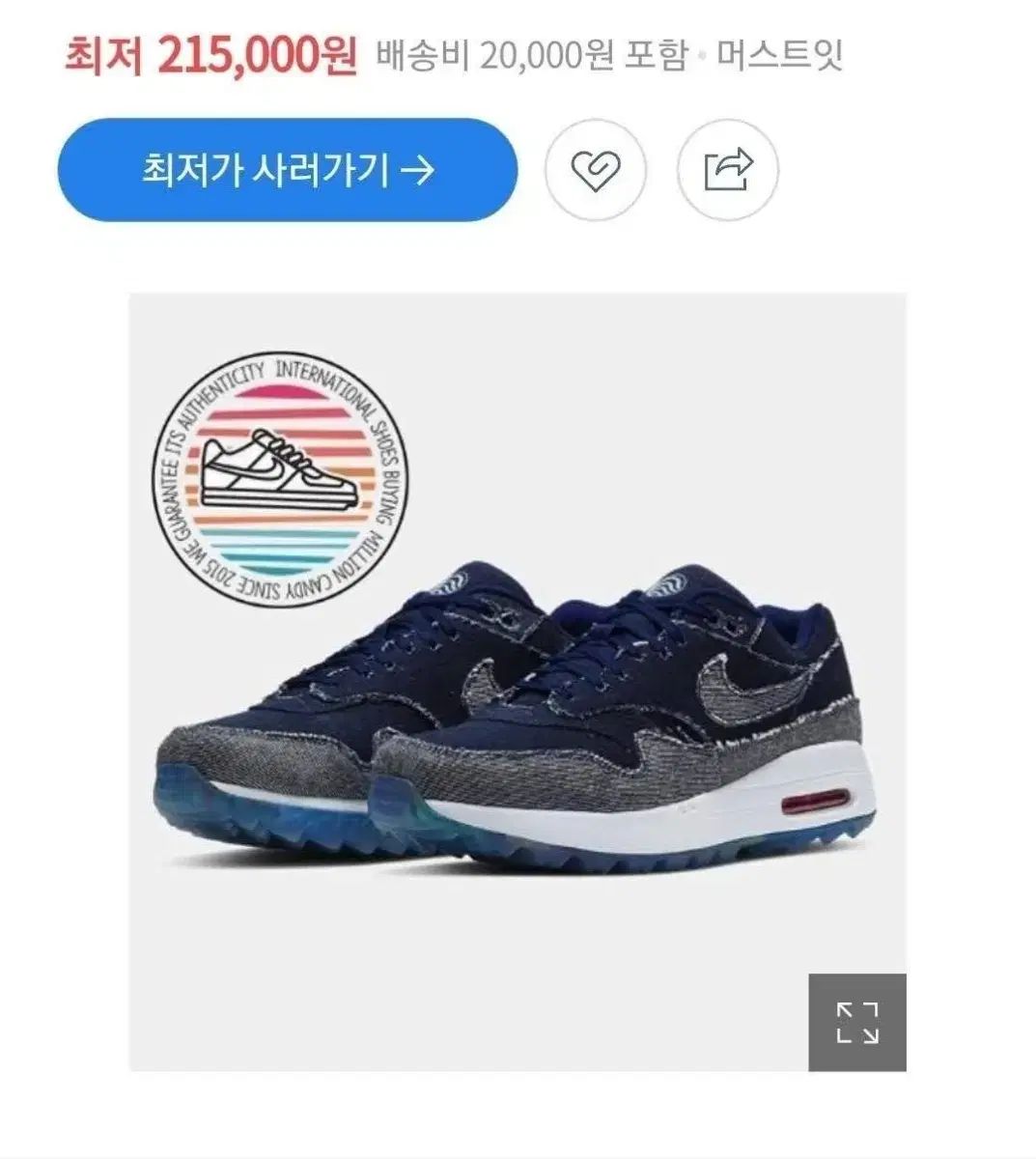Tap the 최저가 사러가기 button

[x=288, y=171]
